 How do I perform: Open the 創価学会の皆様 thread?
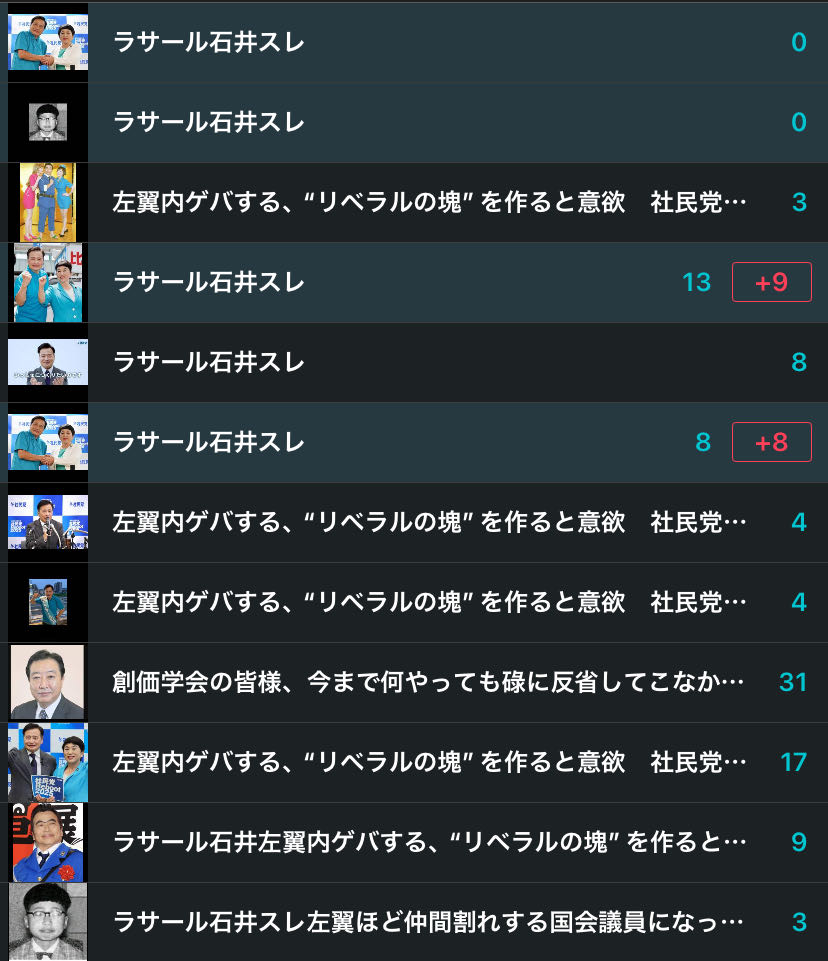pos(428,682)
